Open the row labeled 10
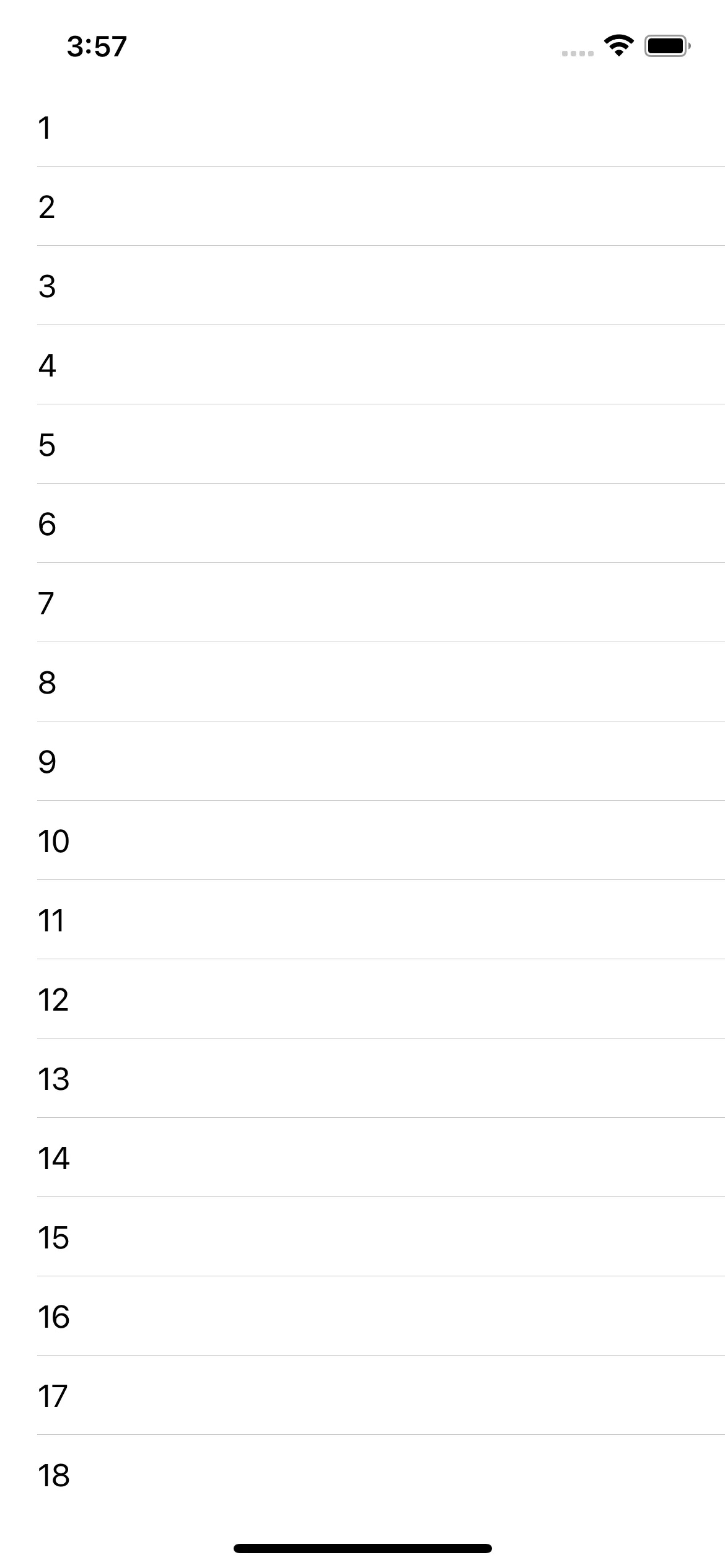The image size is (725, 1568). (x=362, y=841)
